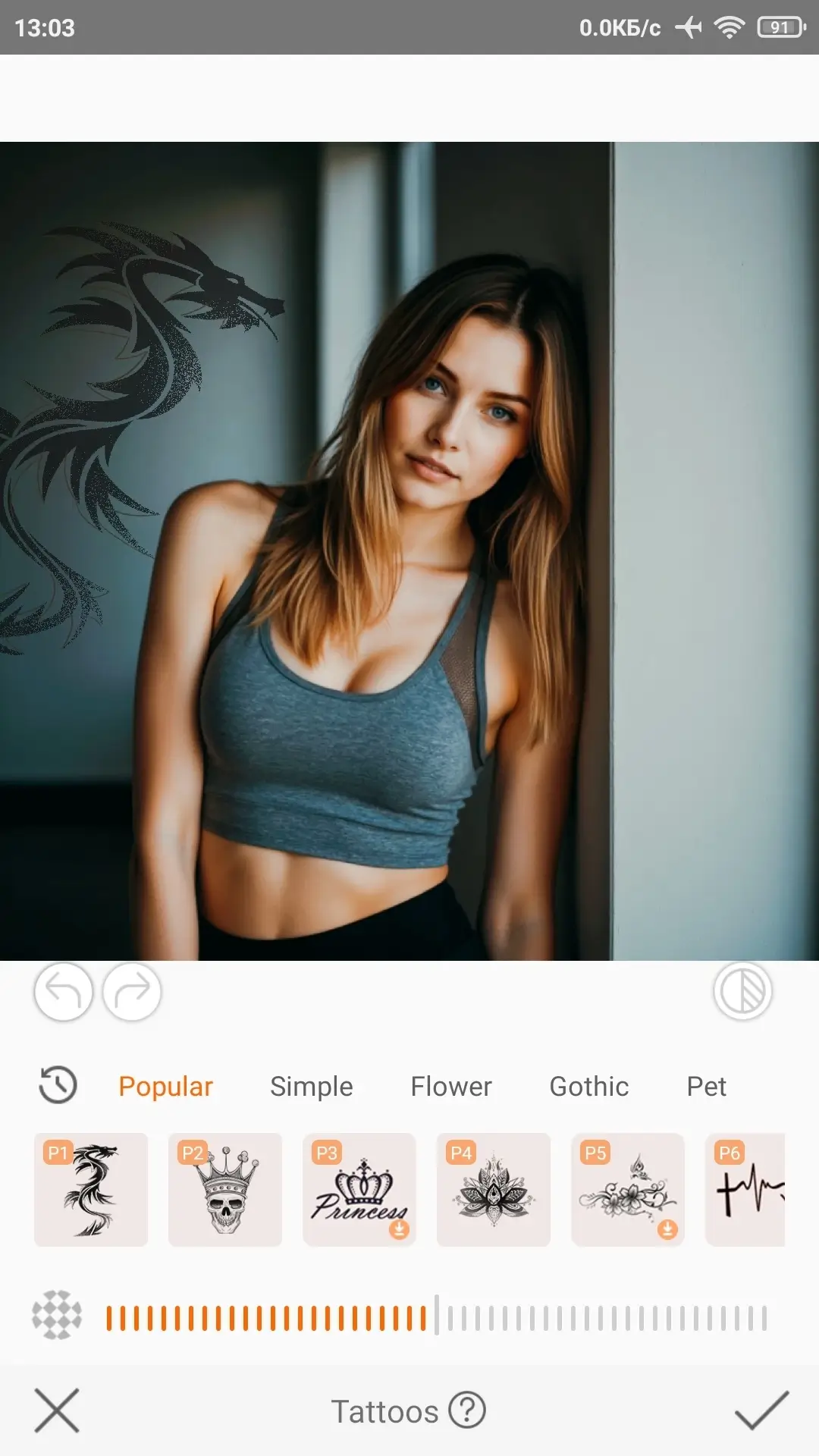
Task: Pick the P5 floral swirl tattoo
Action: [628, 1189]
